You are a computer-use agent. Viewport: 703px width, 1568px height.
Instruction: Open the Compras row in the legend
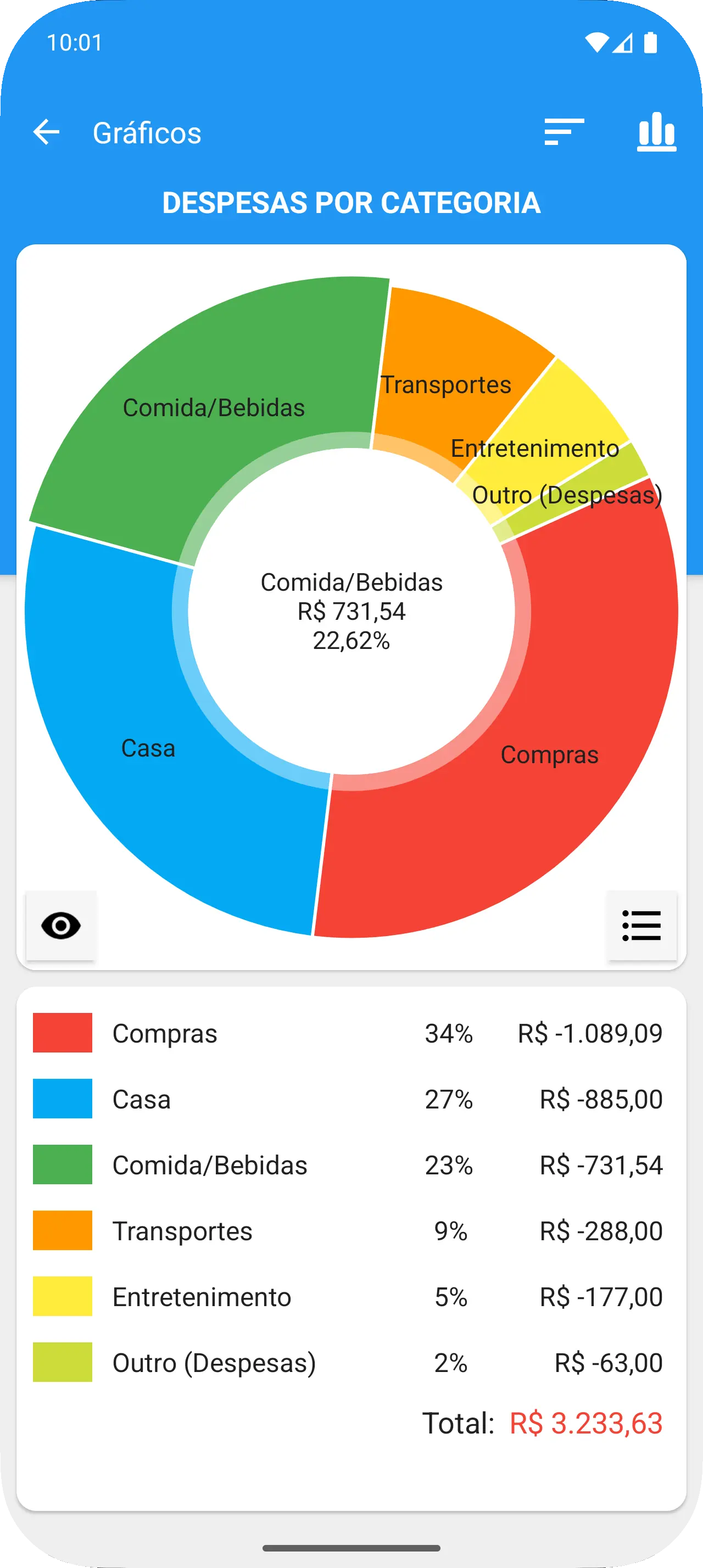click(x=350, y=1033)
